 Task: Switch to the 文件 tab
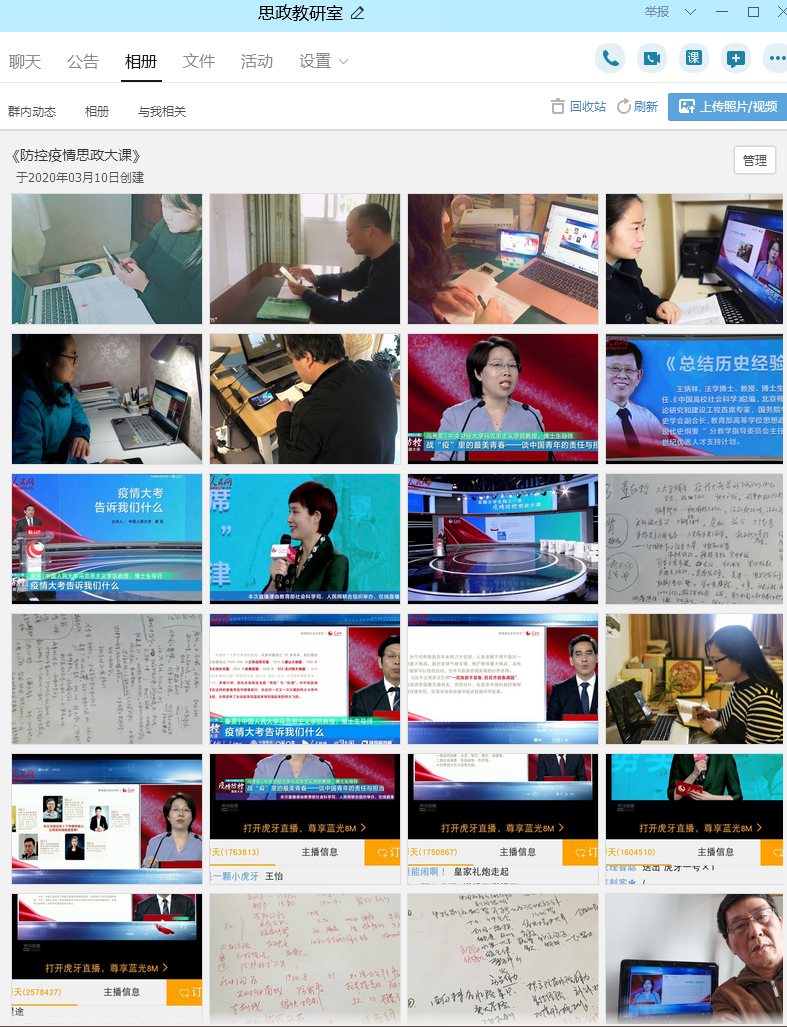pos(199,61)
